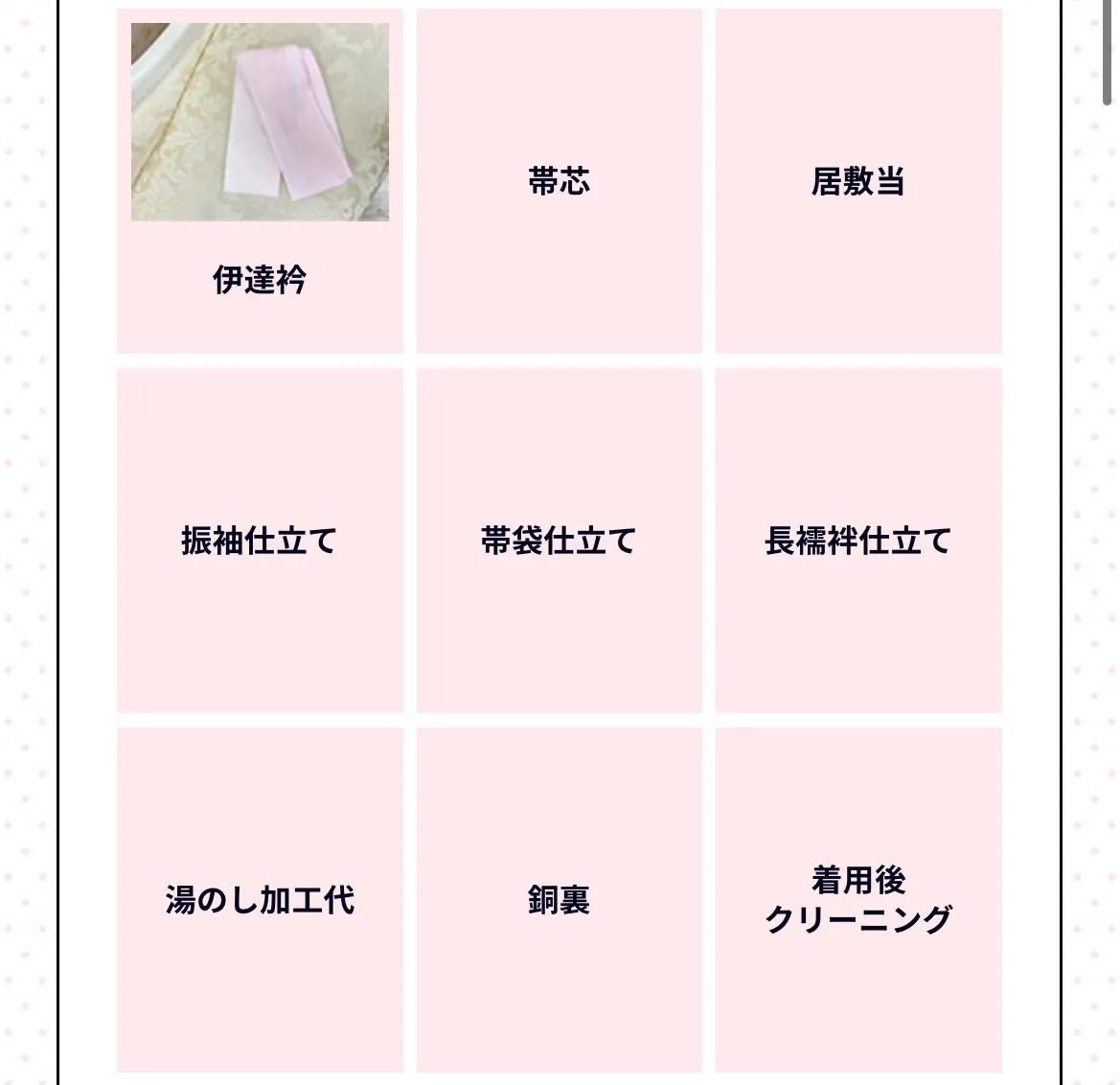Open the 帯袋仕立て tile
The width and height of the screenshot is (1120, 1085).
coord(559,541)
